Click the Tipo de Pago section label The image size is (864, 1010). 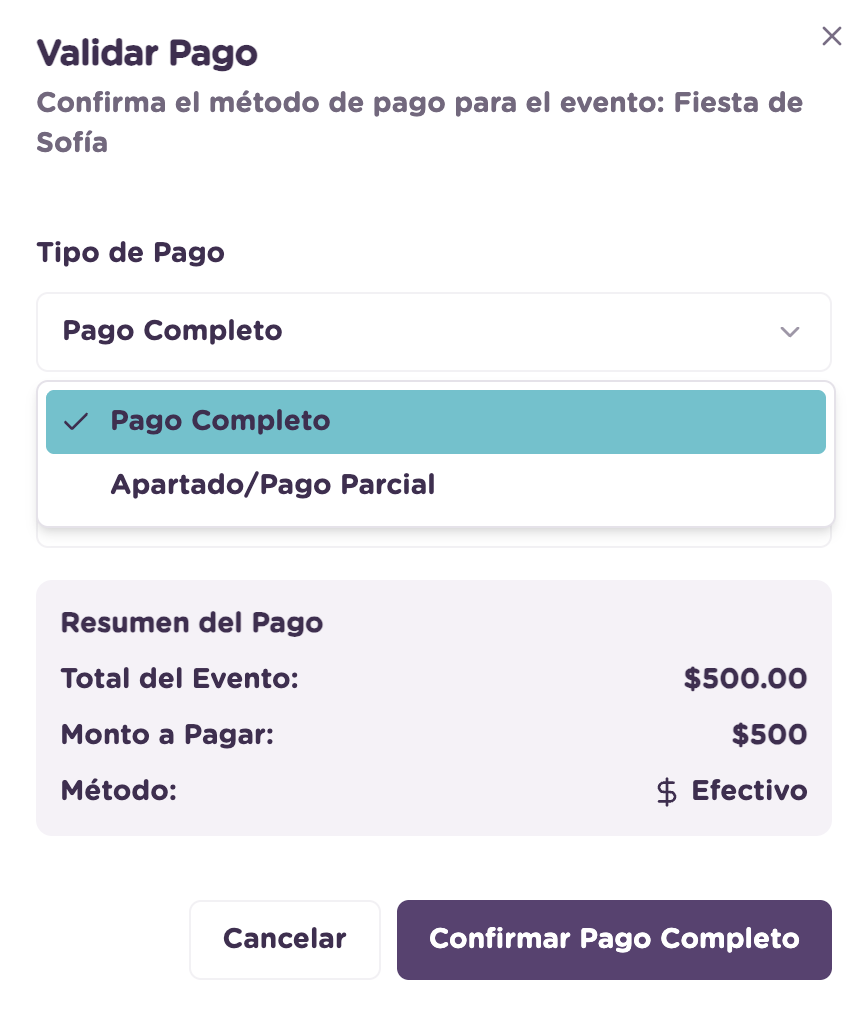(130, 252)
